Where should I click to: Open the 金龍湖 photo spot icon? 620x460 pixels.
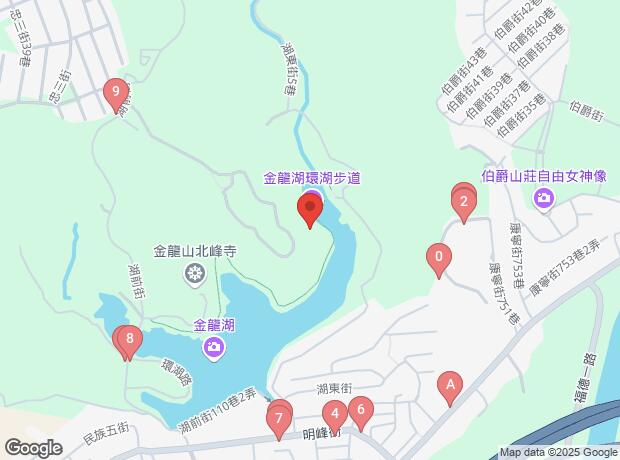point(214,348)
